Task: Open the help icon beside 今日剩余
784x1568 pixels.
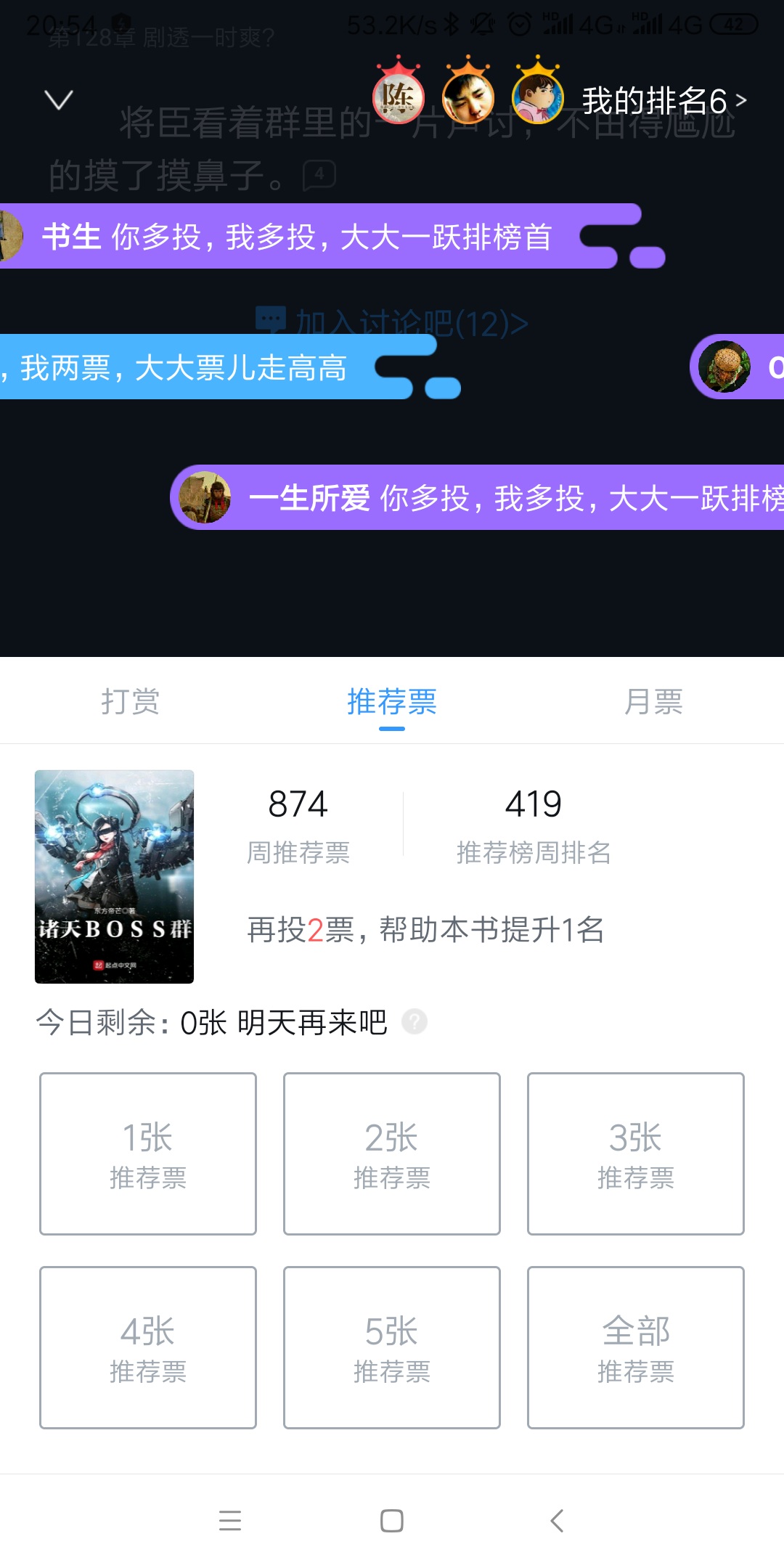Action: click(415, 1022)
